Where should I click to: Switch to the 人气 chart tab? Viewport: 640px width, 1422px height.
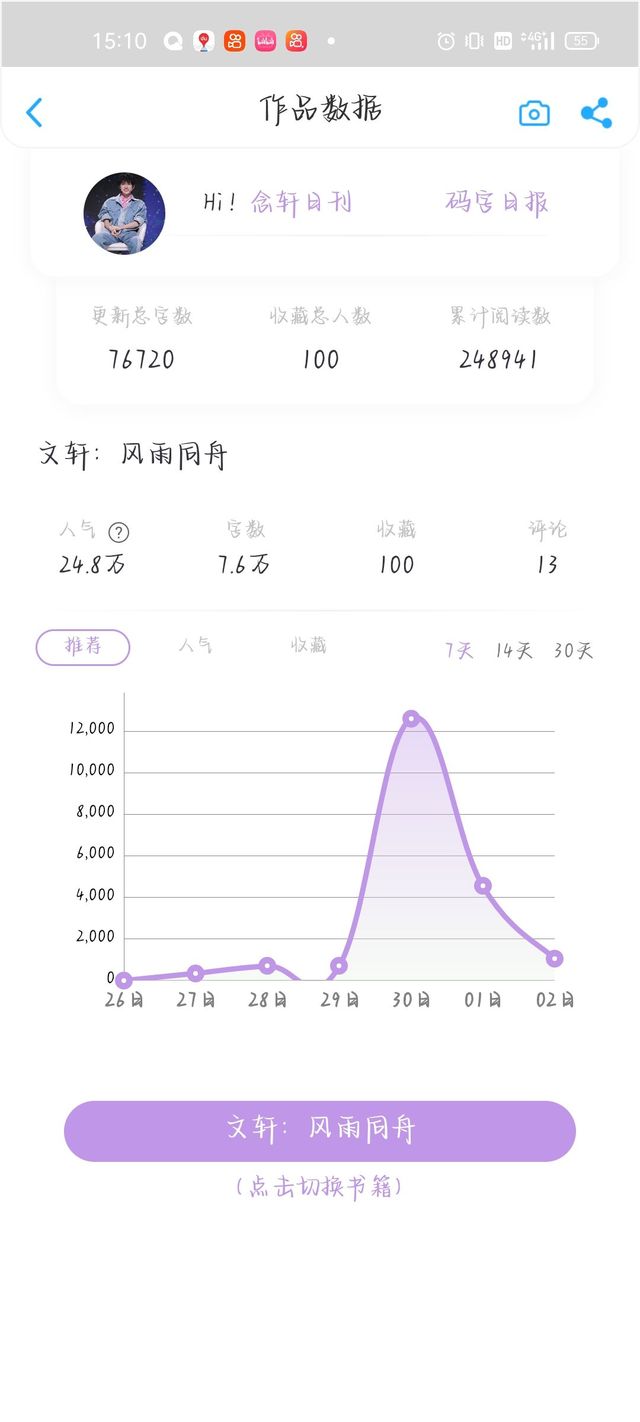(196, 646)
